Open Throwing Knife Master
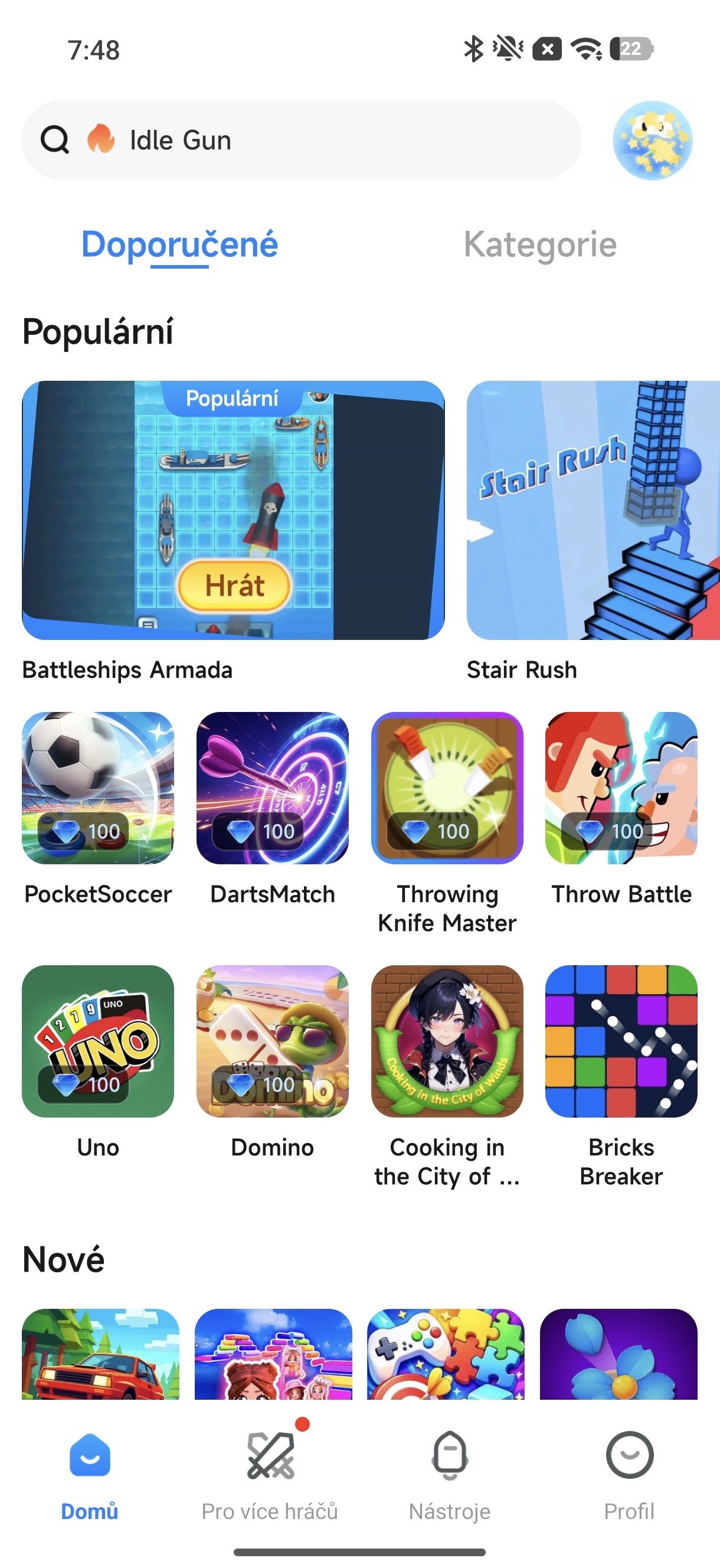This screenshot has height=1568, width=720. coord(447,788)
